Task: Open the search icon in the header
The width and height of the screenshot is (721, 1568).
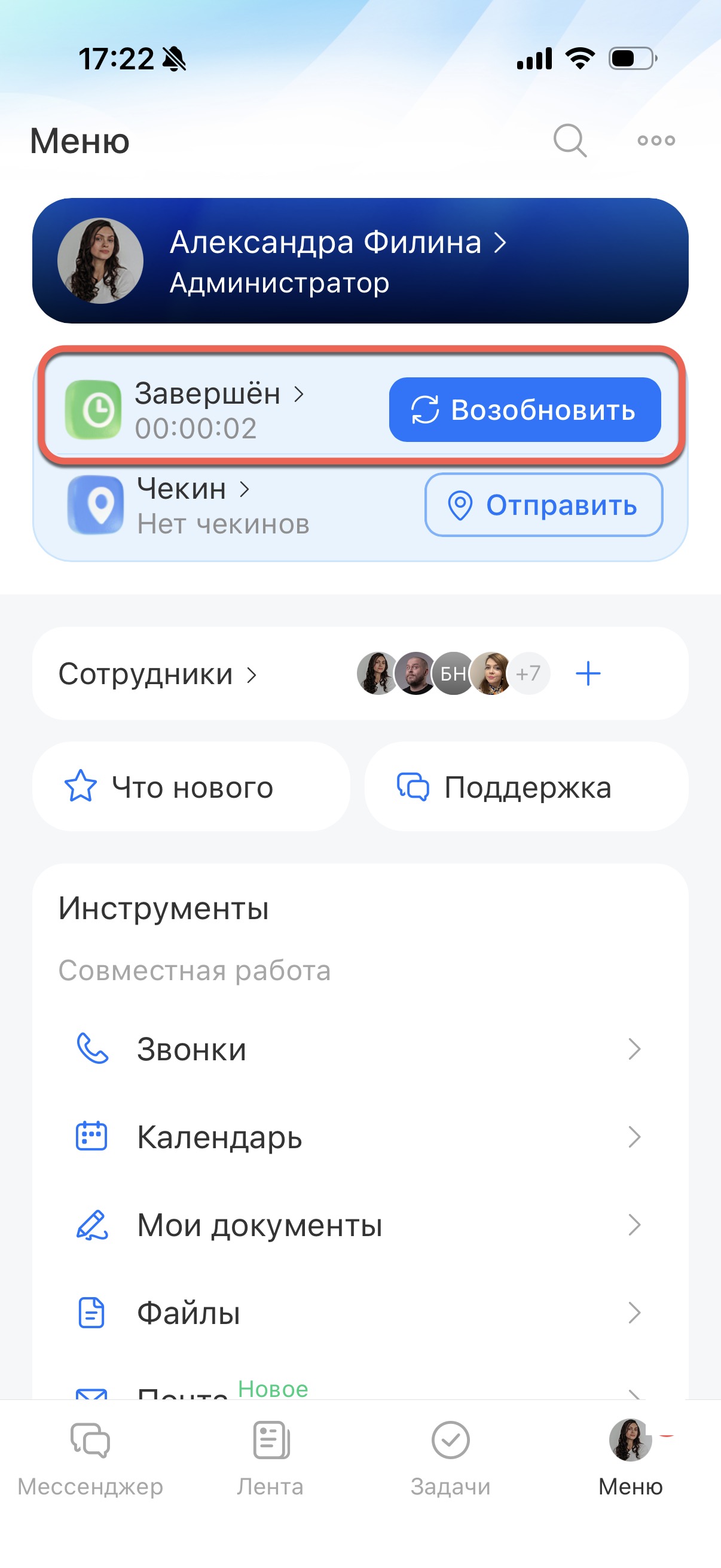Action: (x=570, y=141)
